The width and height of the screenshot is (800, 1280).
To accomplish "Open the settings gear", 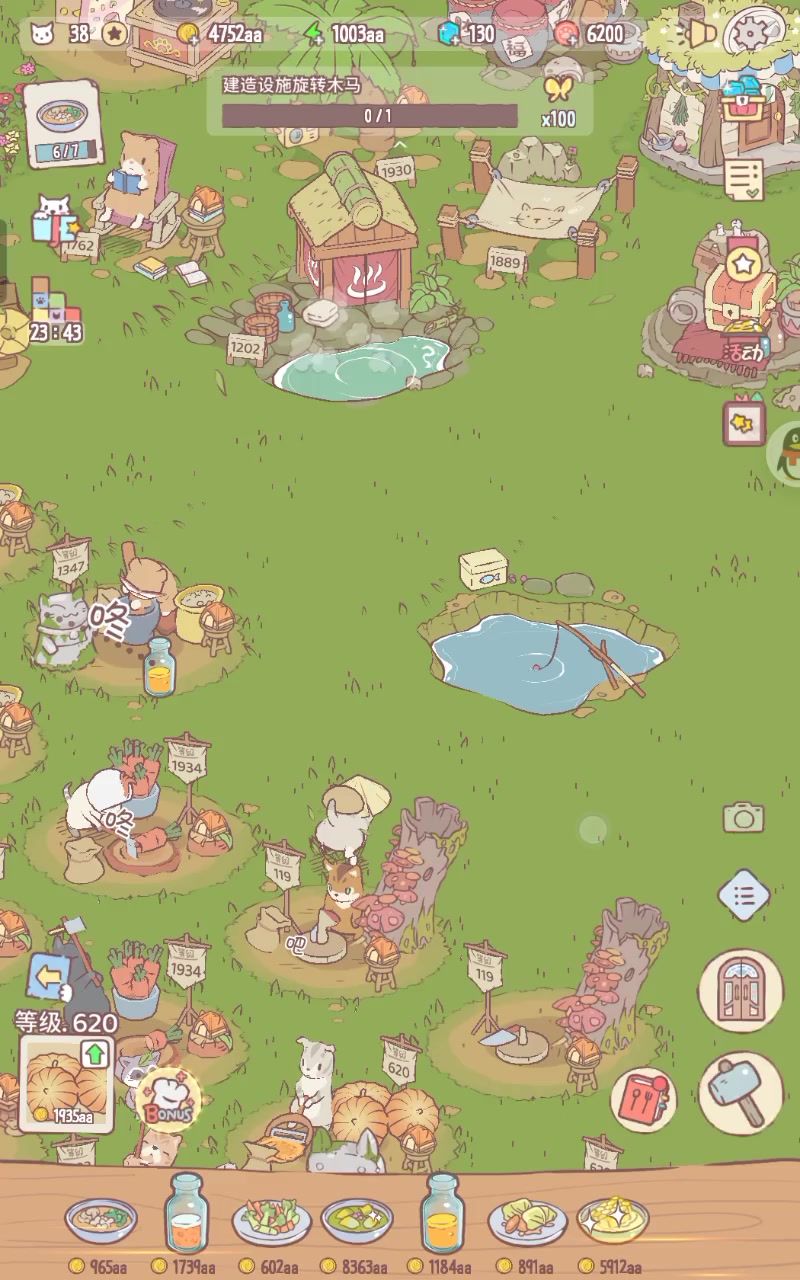I will 751,33.
